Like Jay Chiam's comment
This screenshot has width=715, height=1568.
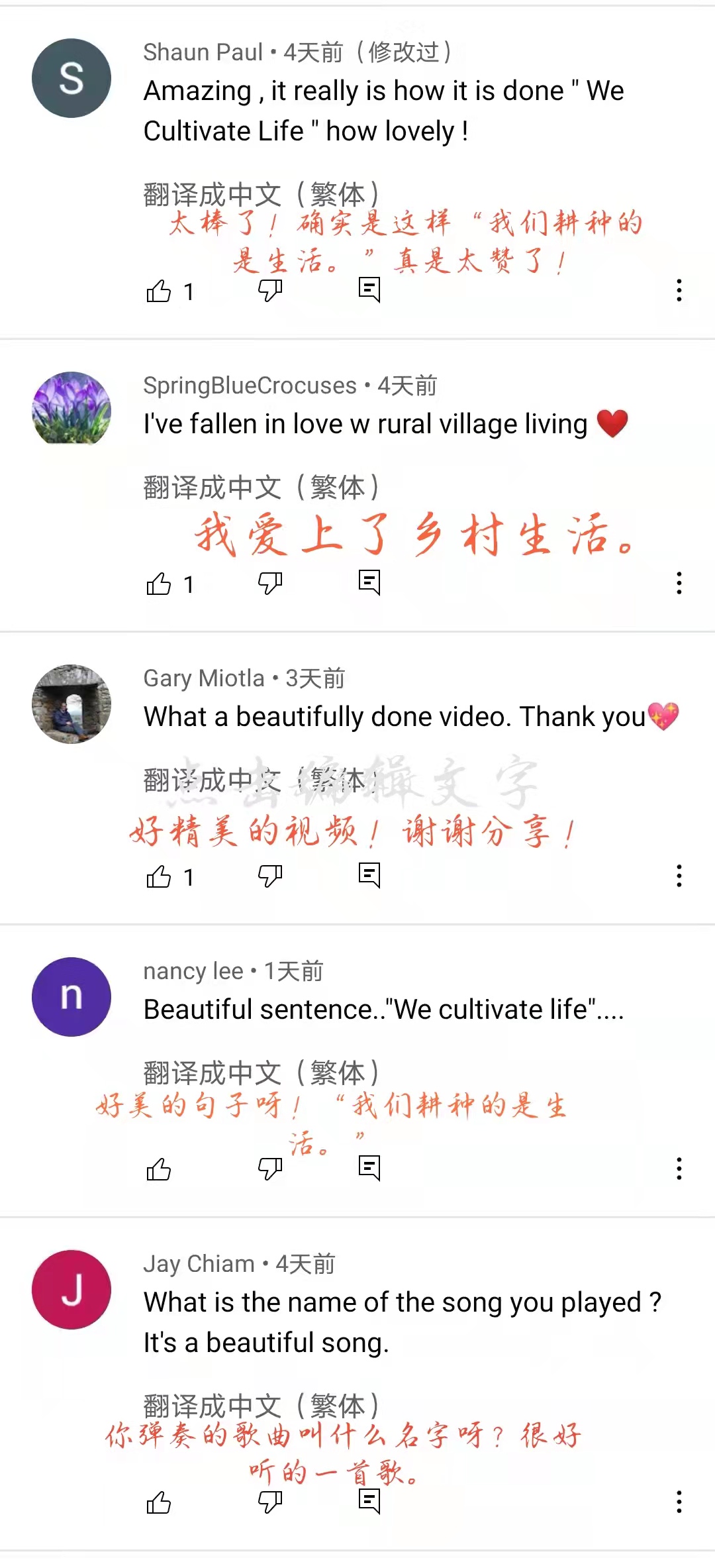[x=159, y=1502]
